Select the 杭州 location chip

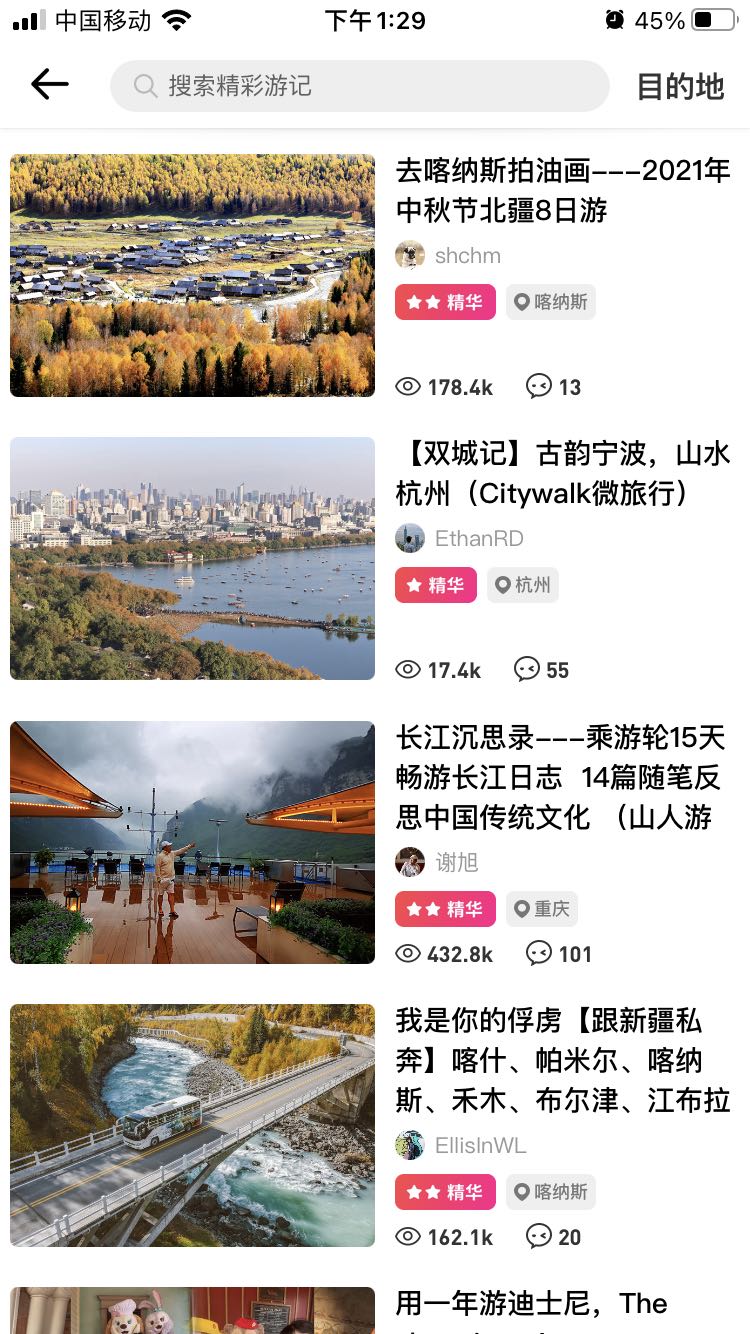coord(523,585)
